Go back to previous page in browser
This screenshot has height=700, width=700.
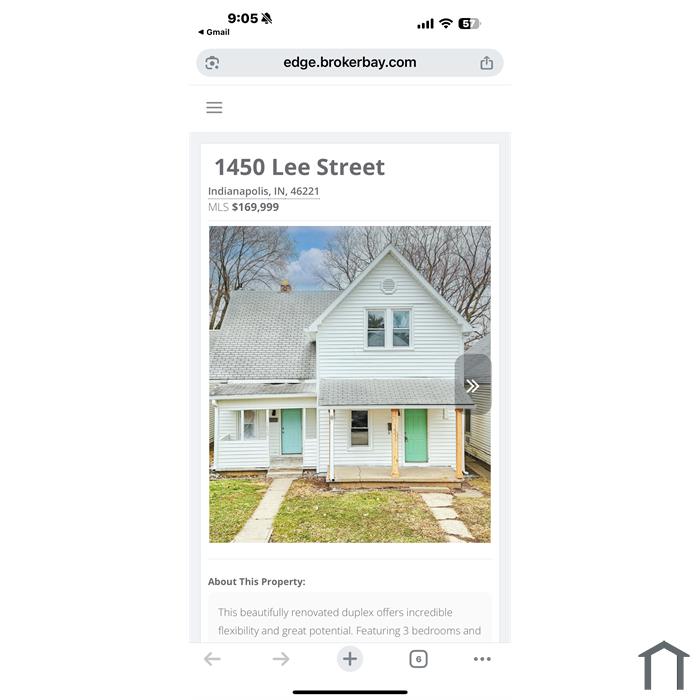pos(212,659)
